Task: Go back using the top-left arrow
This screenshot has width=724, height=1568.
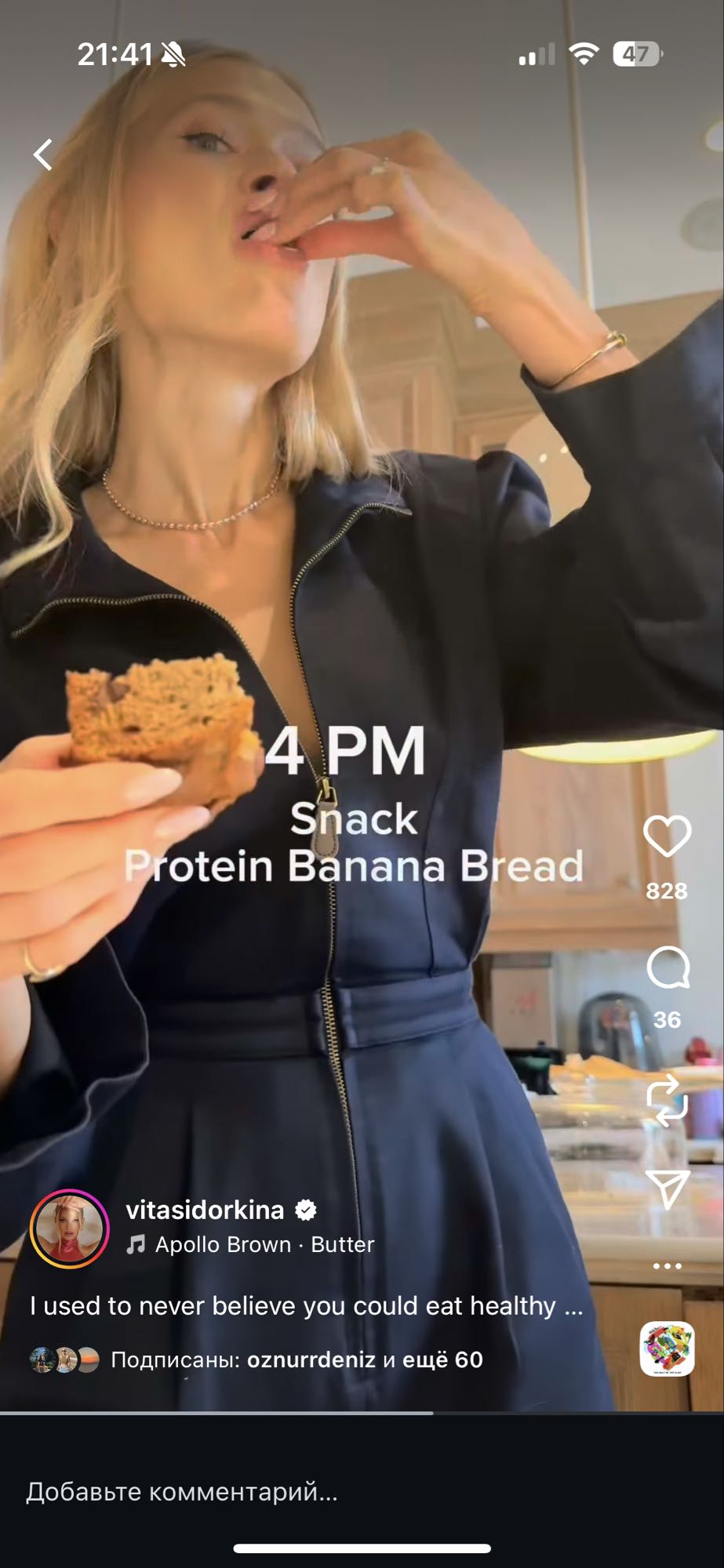Action: tap(43, 154)
